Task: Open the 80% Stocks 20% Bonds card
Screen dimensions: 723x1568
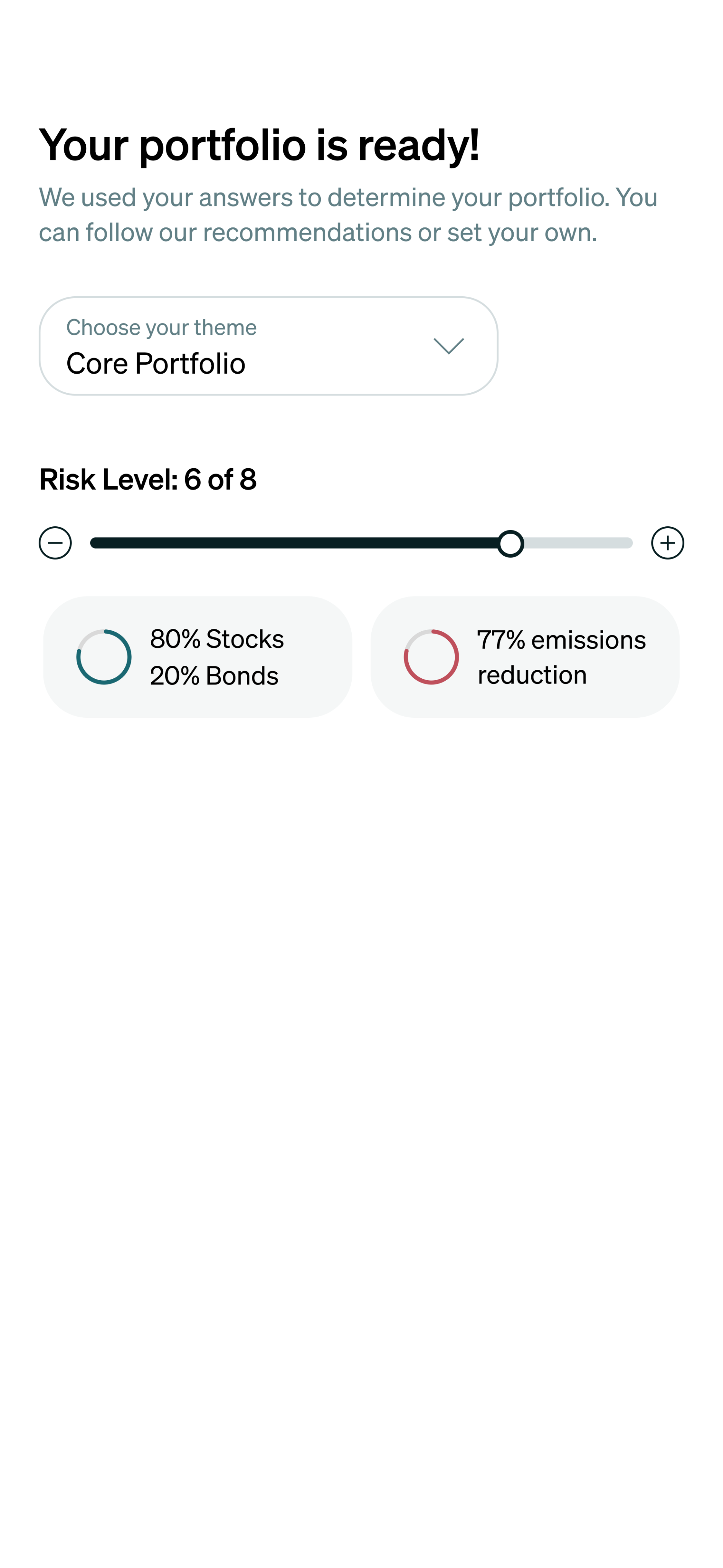Action: coord(197,657)
